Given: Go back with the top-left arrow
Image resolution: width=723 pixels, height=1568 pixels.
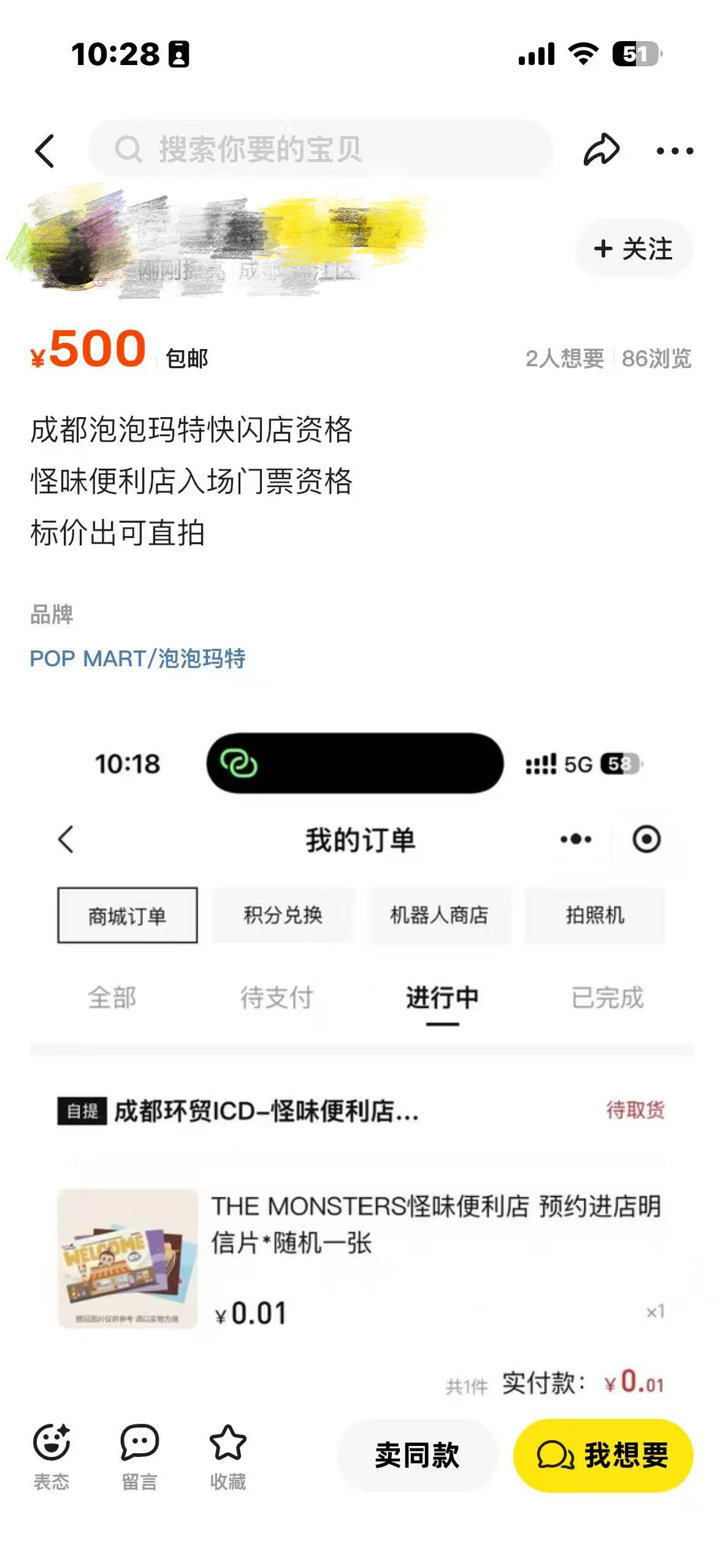Looking at the screenshot, I should click(x=45, y=151).
